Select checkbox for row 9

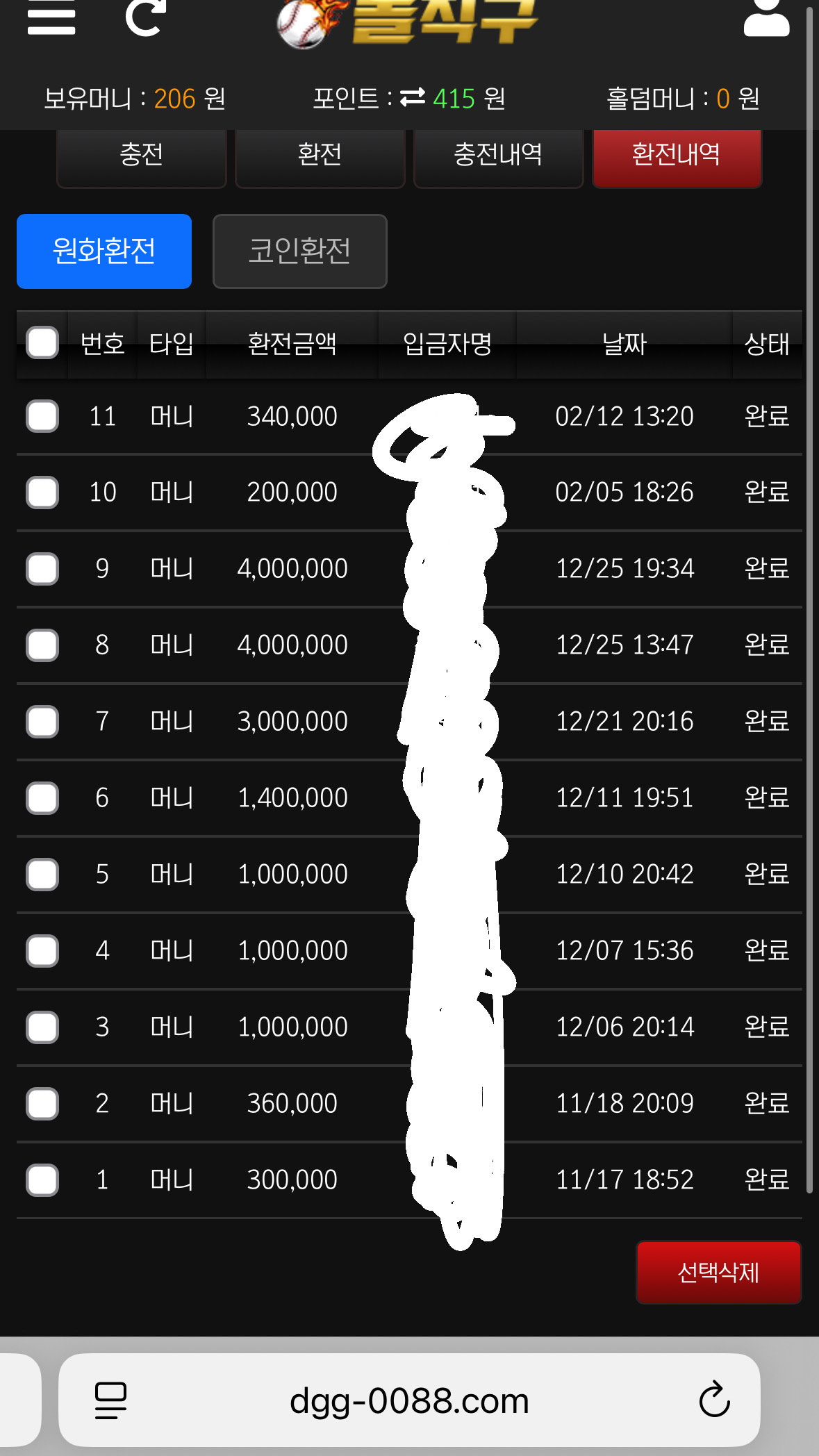pos(42,569)
